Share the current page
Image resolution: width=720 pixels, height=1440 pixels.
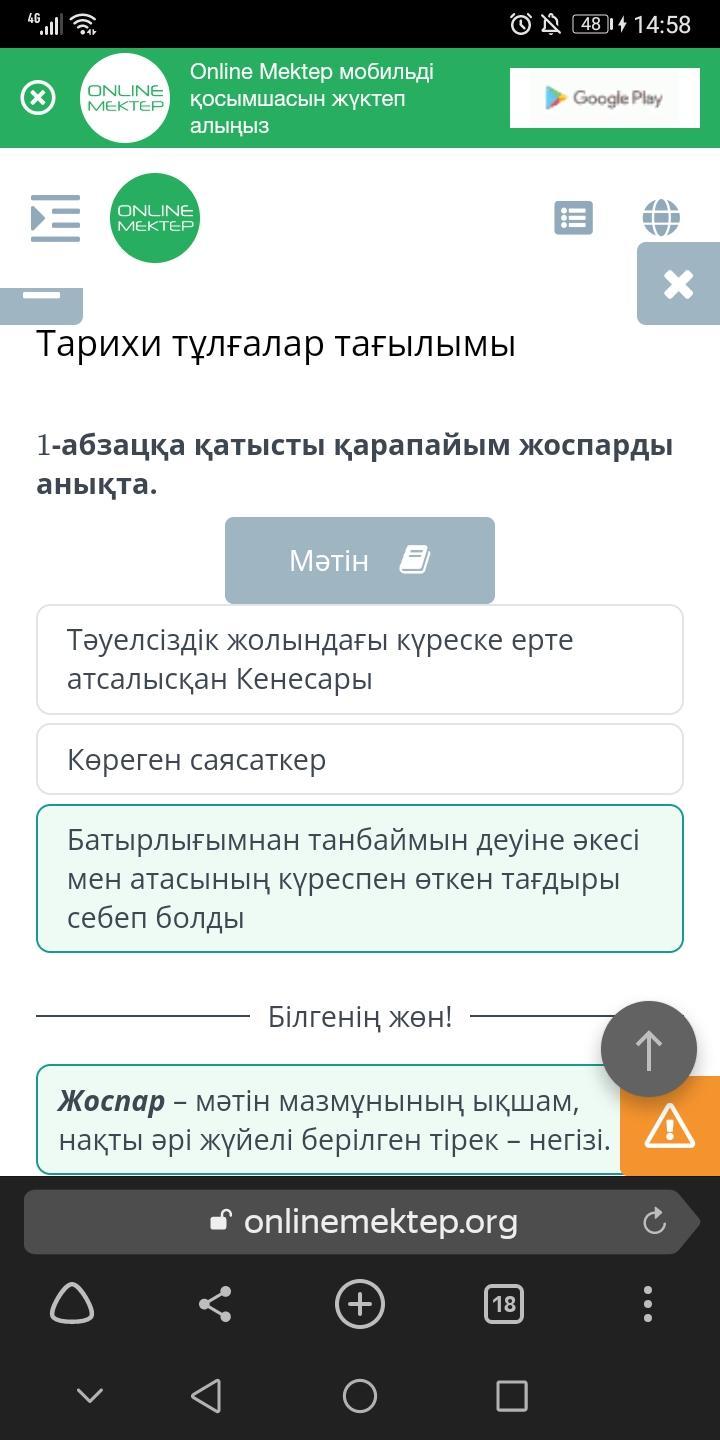215,1304
